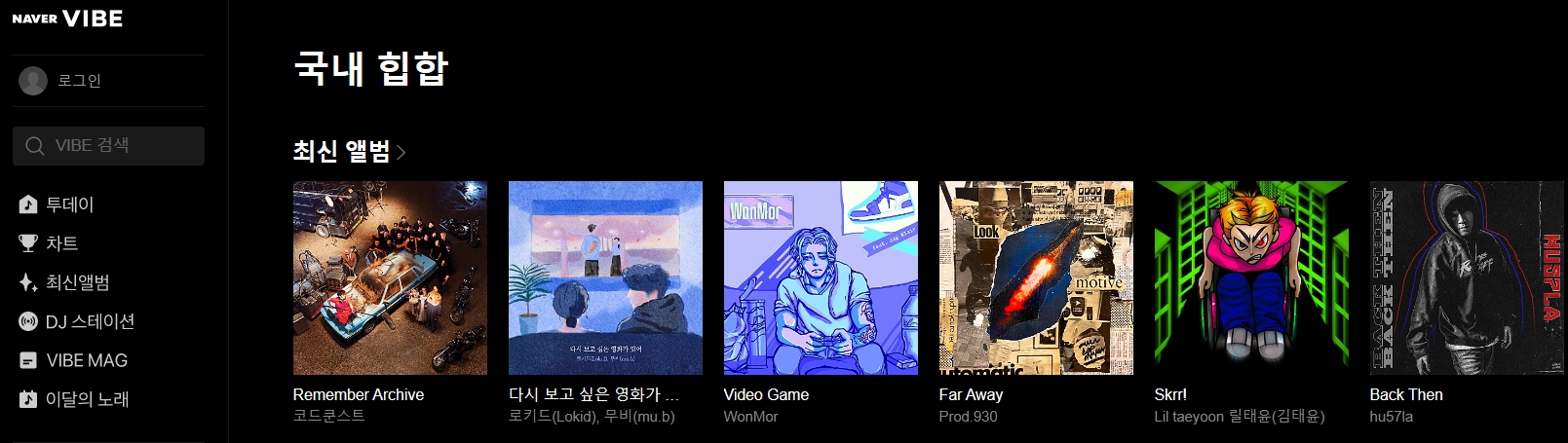View artist Prod.930
Screen dimensions: 1568x443
(968, 416)
